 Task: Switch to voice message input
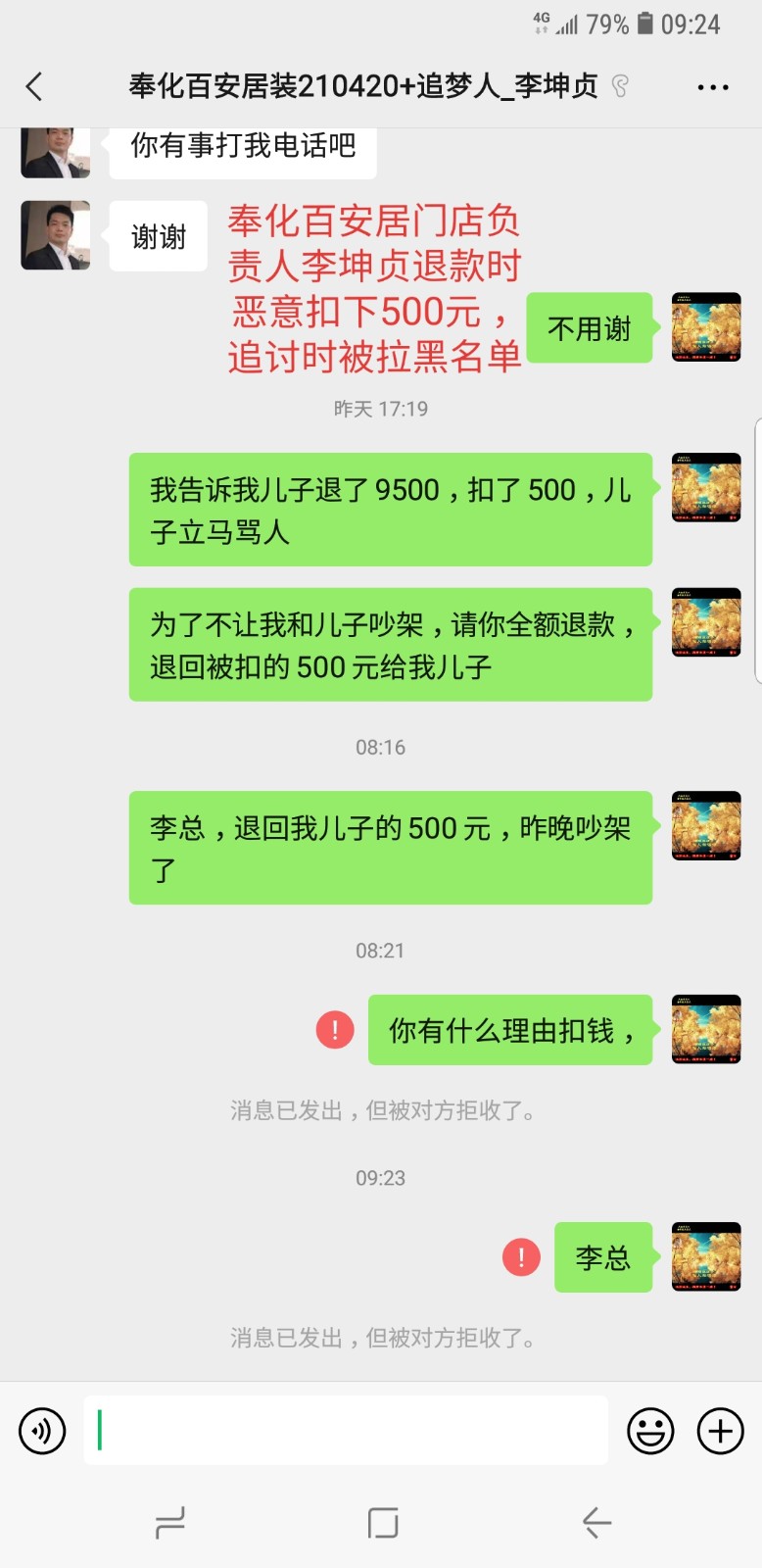tap(42, 1431)
